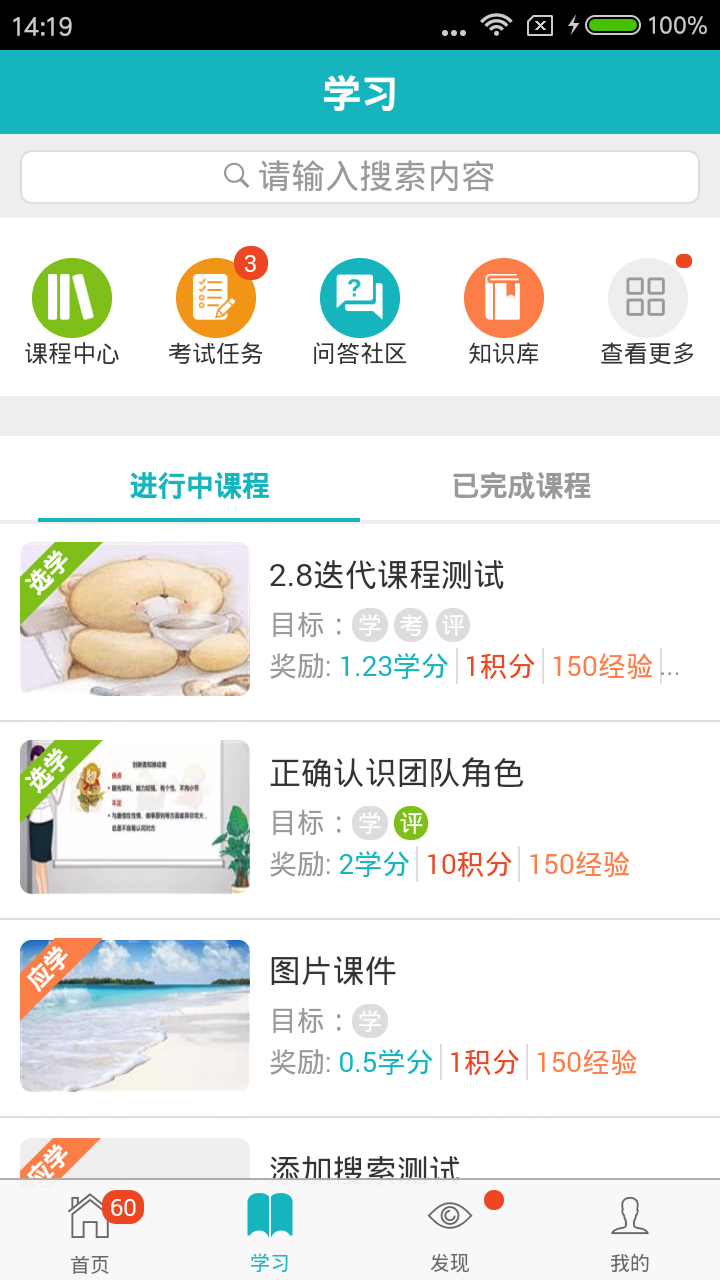Switch to the 已完成课程 completed courses tab
720x1280 pixels.
click(x=520, y=487)
